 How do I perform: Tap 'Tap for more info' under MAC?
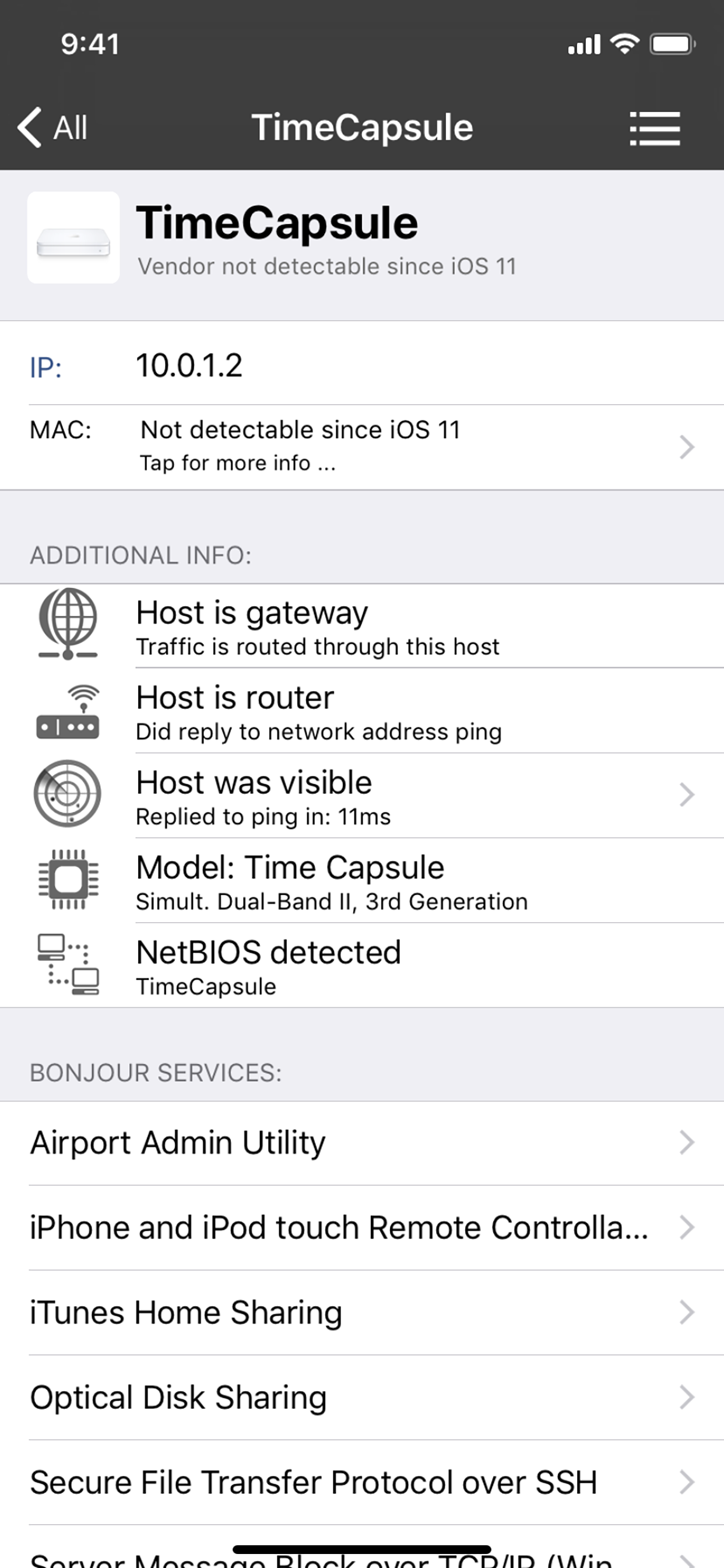tap(237, 463)
